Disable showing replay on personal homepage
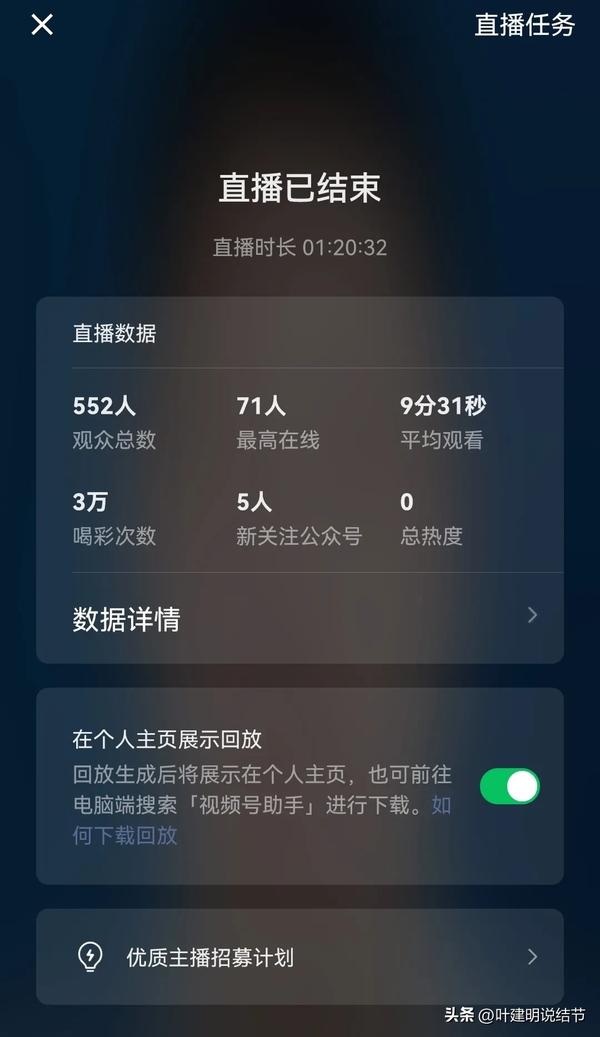 [509, 786]
